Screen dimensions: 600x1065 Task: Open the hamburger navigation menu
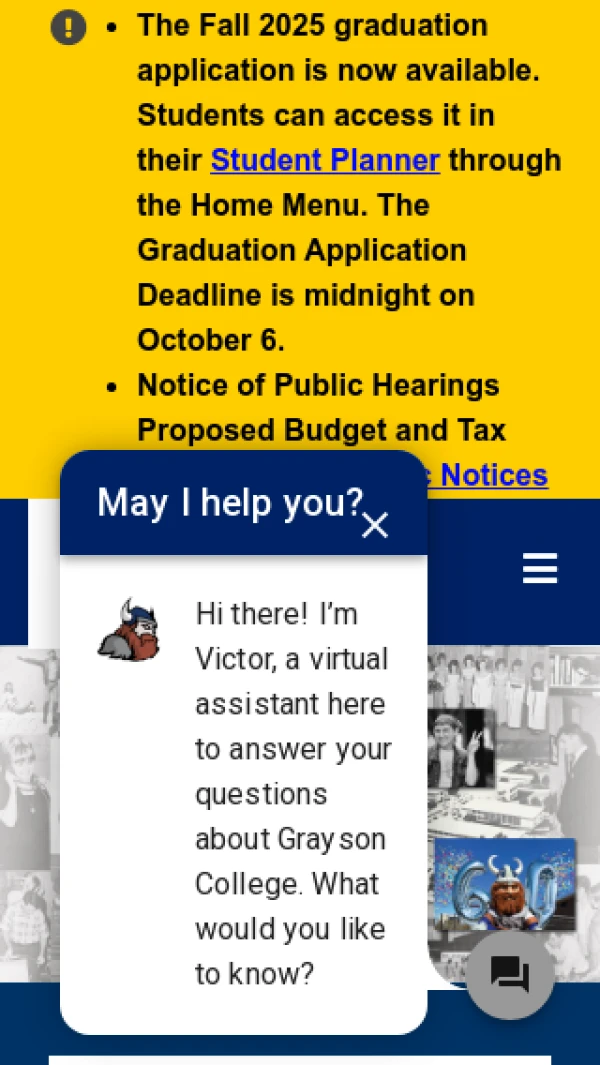tap(540, 569)
